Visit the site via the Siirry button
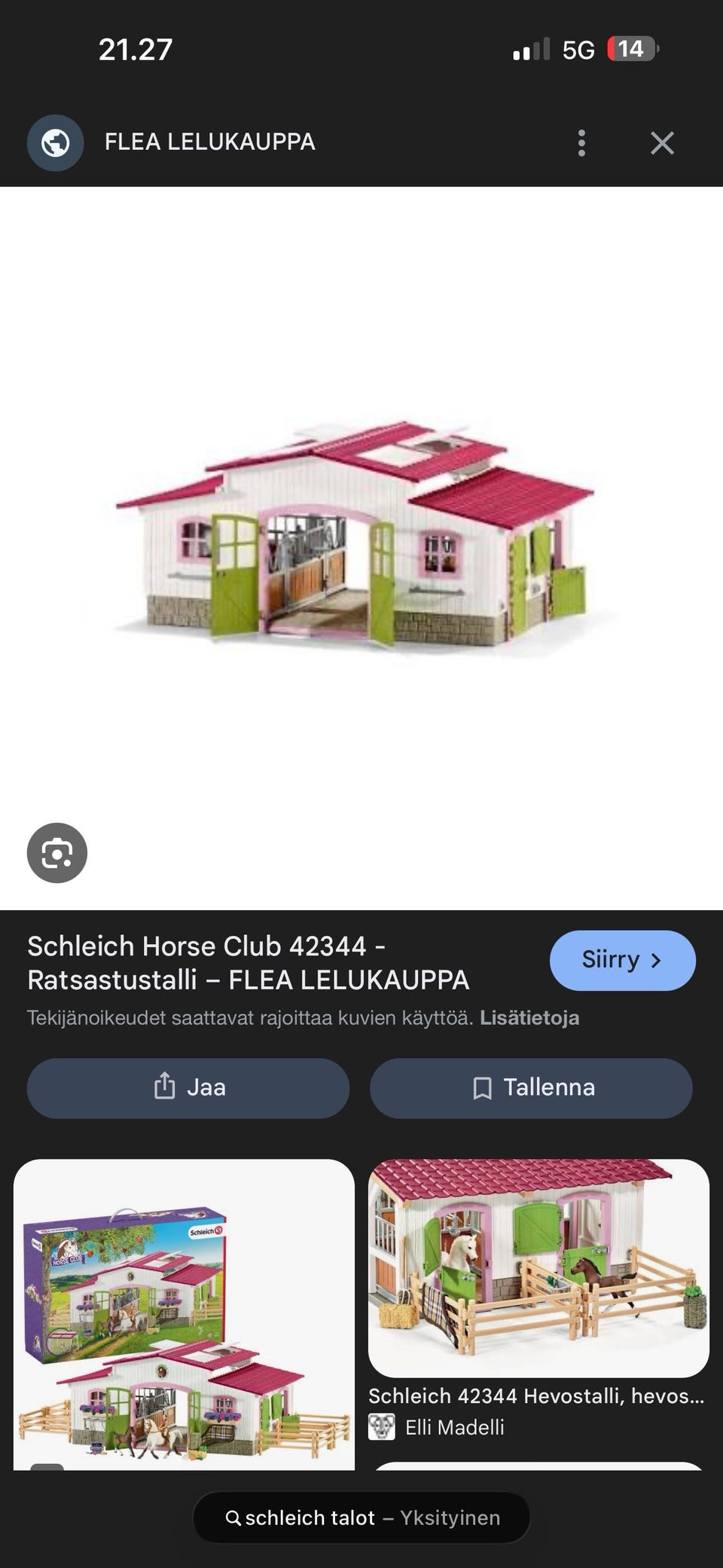 point(623,960)
